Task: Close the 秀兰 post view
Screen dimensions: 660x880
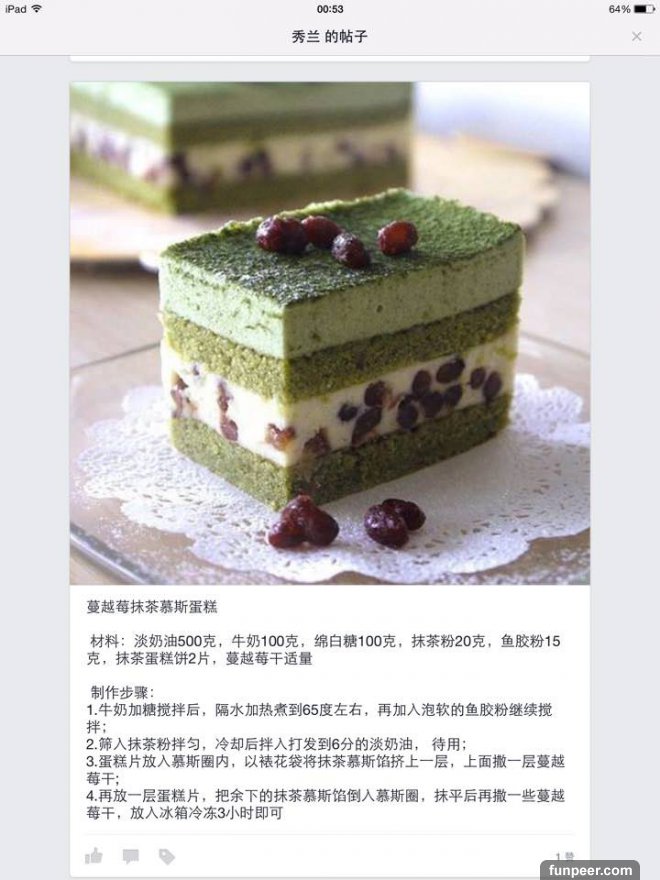Action: pyautogui.click(x=636, y=36)
